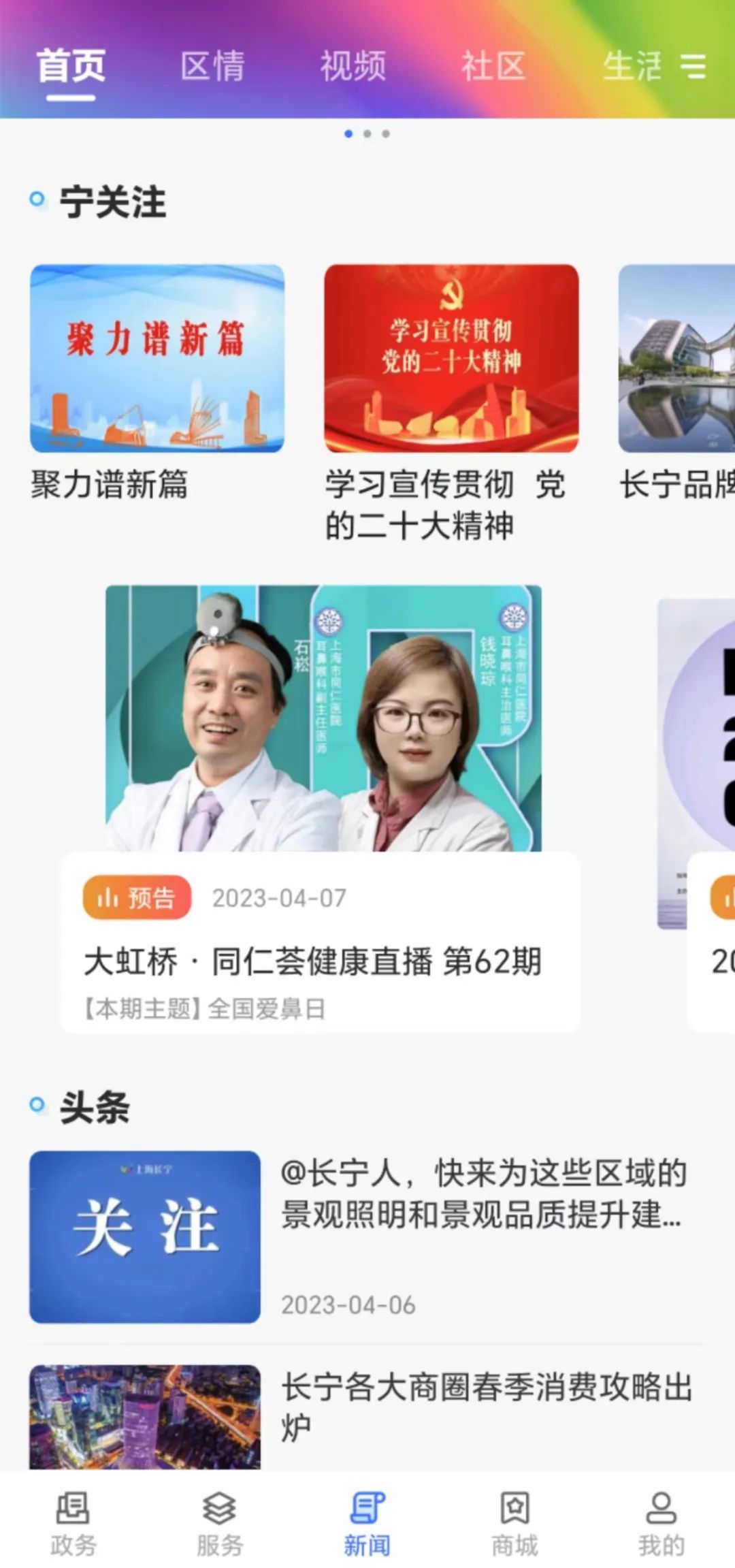Switch to the 视频 tab
Screen dimensions: 735x1568
click(x=353, y=67)
